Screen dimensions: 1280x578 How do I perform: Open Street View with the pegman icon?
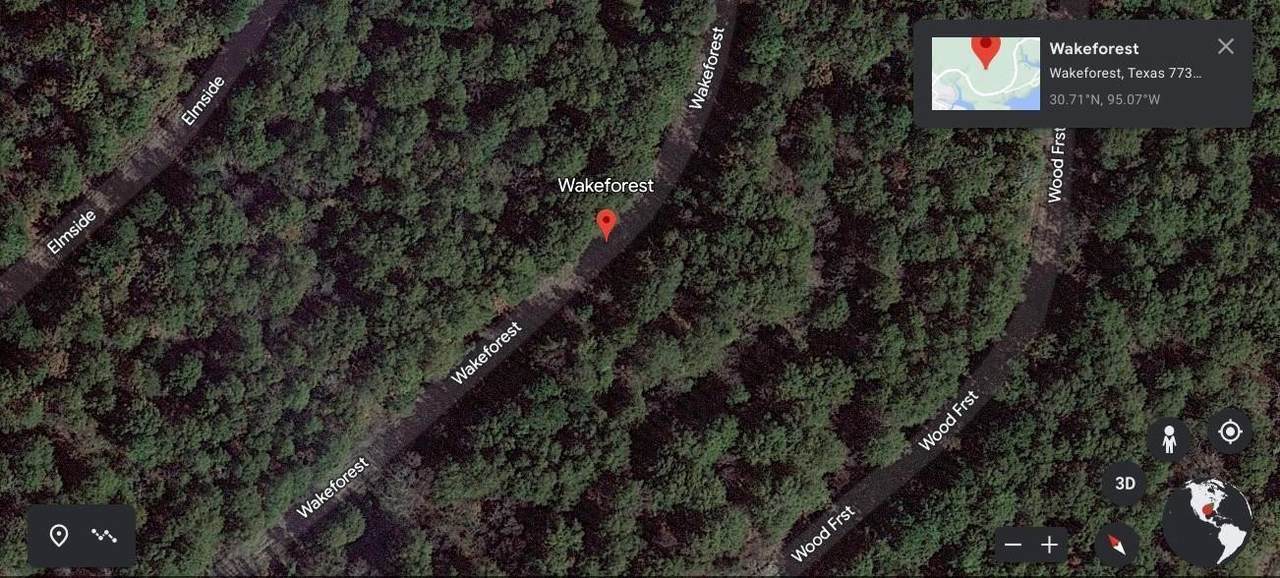click(1168, 438)
